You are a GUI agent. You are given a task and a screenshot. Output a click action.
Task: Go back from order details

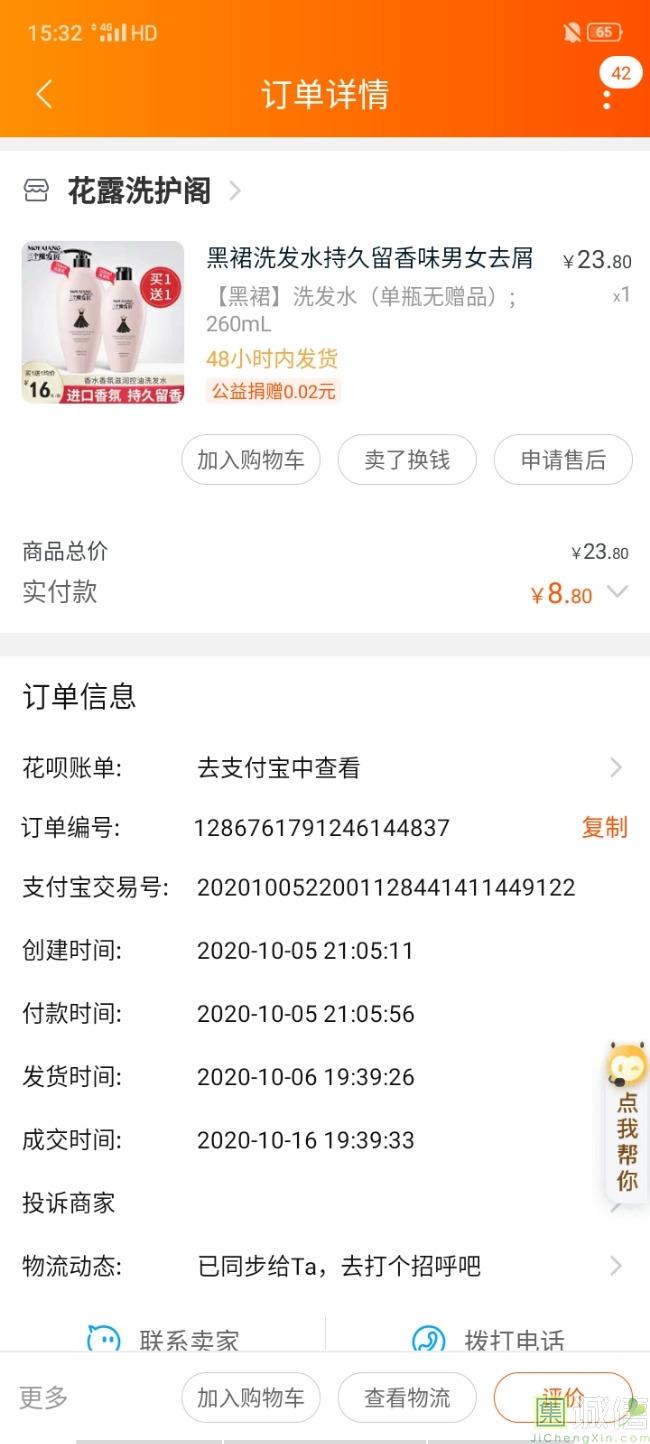pos(43,94)
